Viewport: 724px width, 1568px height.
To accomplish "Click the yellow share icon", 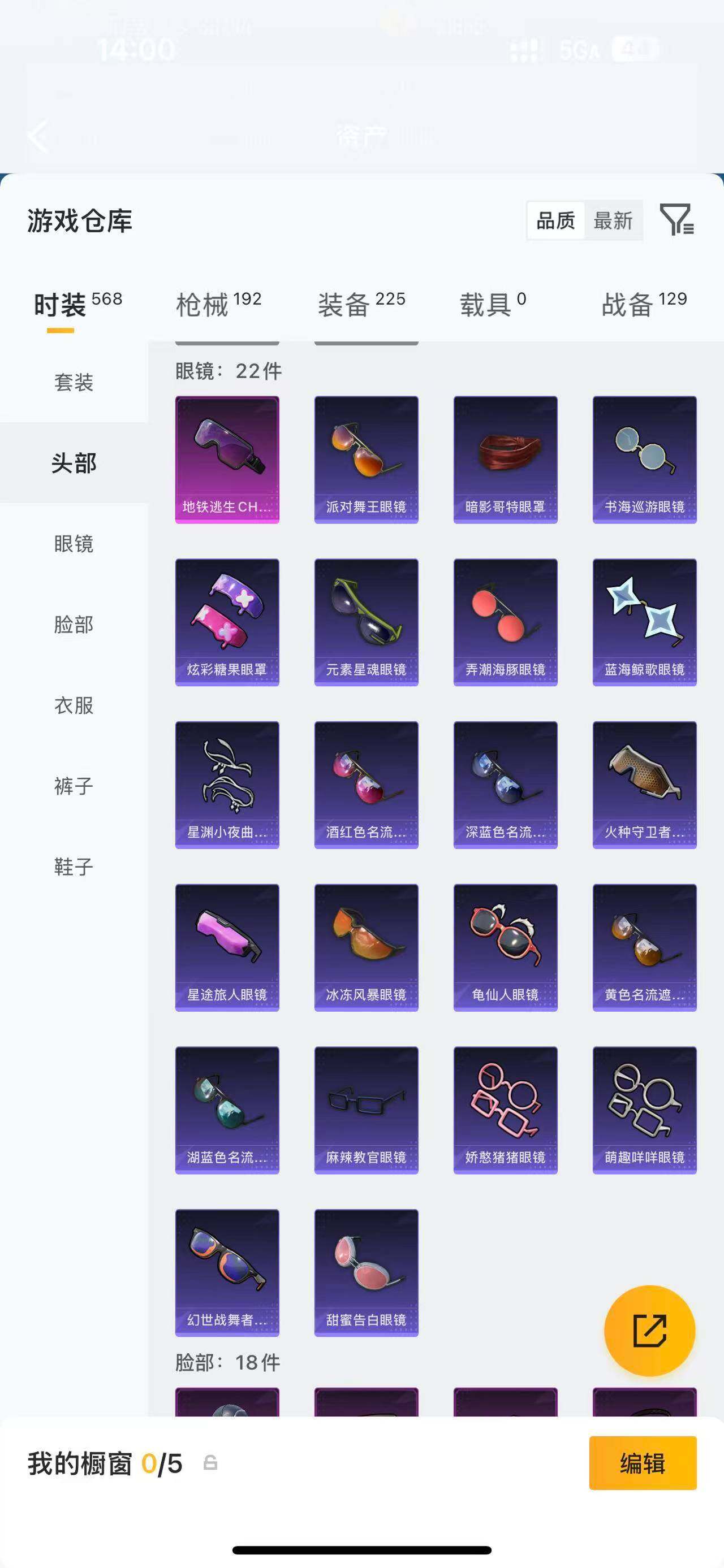I will pos(651,1330).
